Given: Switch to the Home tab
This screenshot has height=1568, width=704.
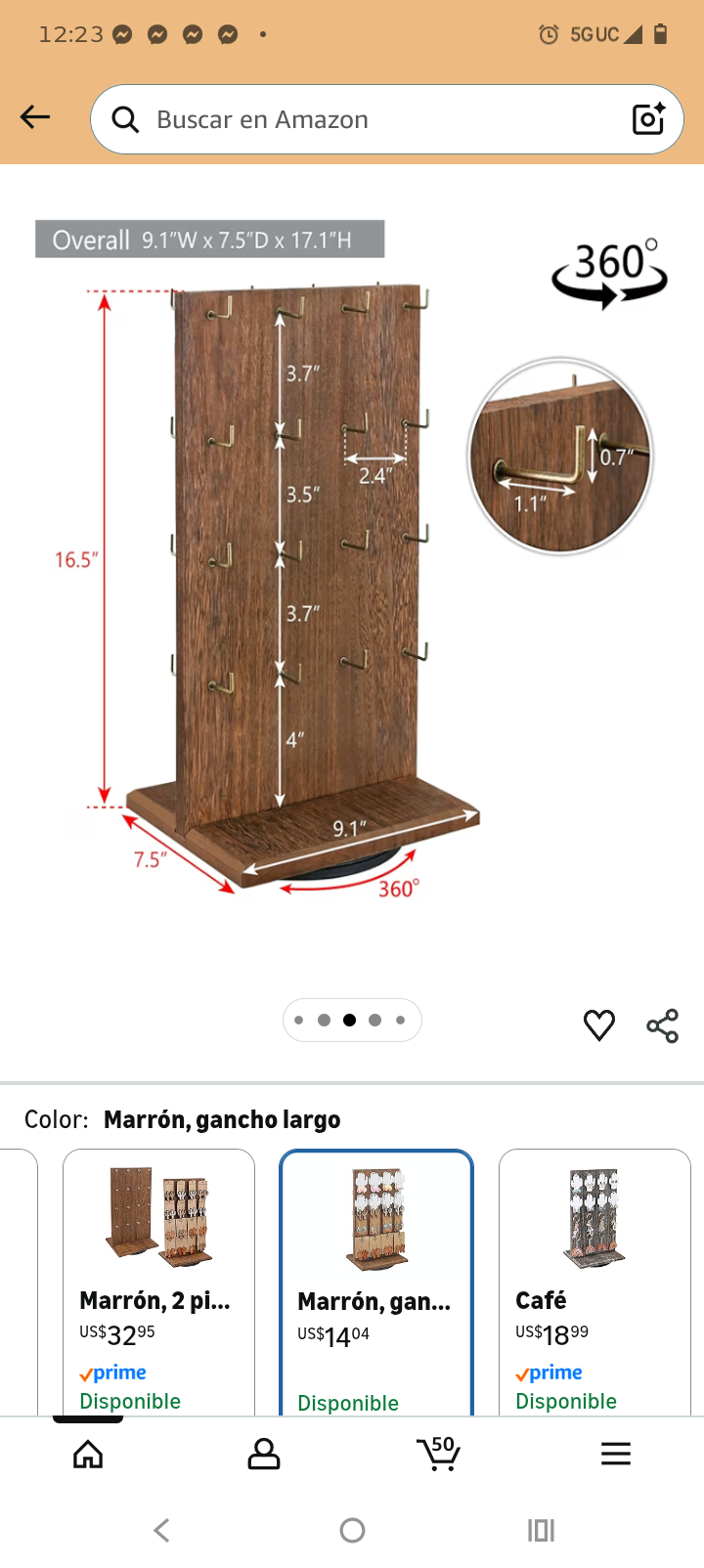Looking at the screenshot, I should click(88, 1454).
